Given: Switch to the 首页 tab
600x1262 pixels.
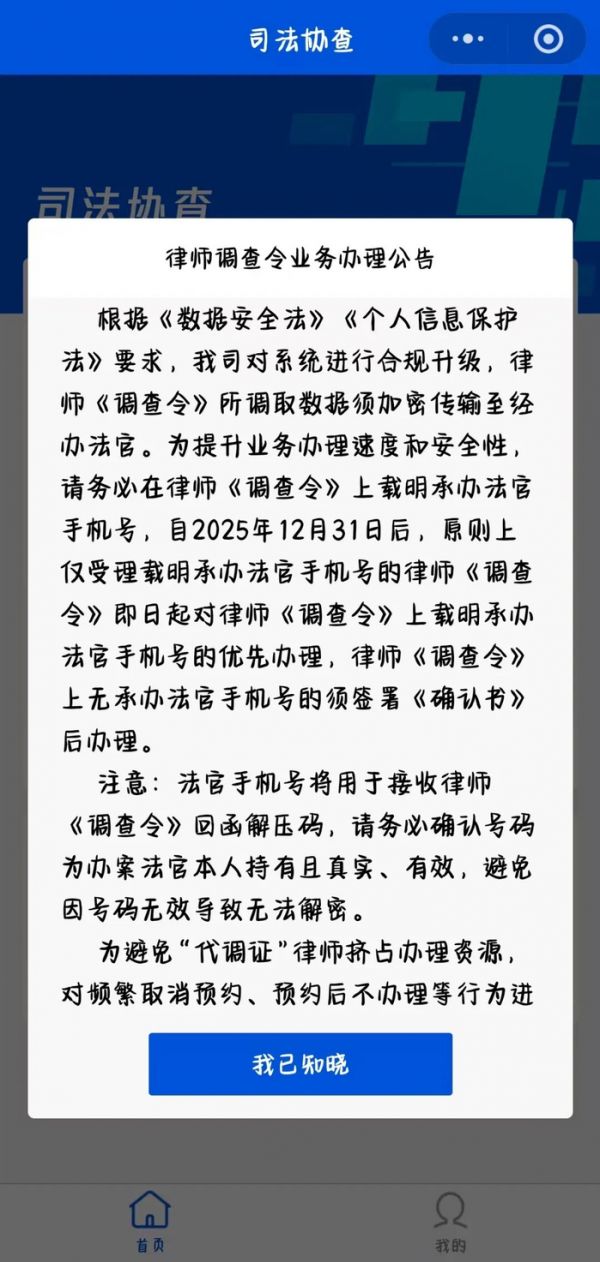Looking at the screenshot, I should pyautogui.click(x=150, y=1221).
